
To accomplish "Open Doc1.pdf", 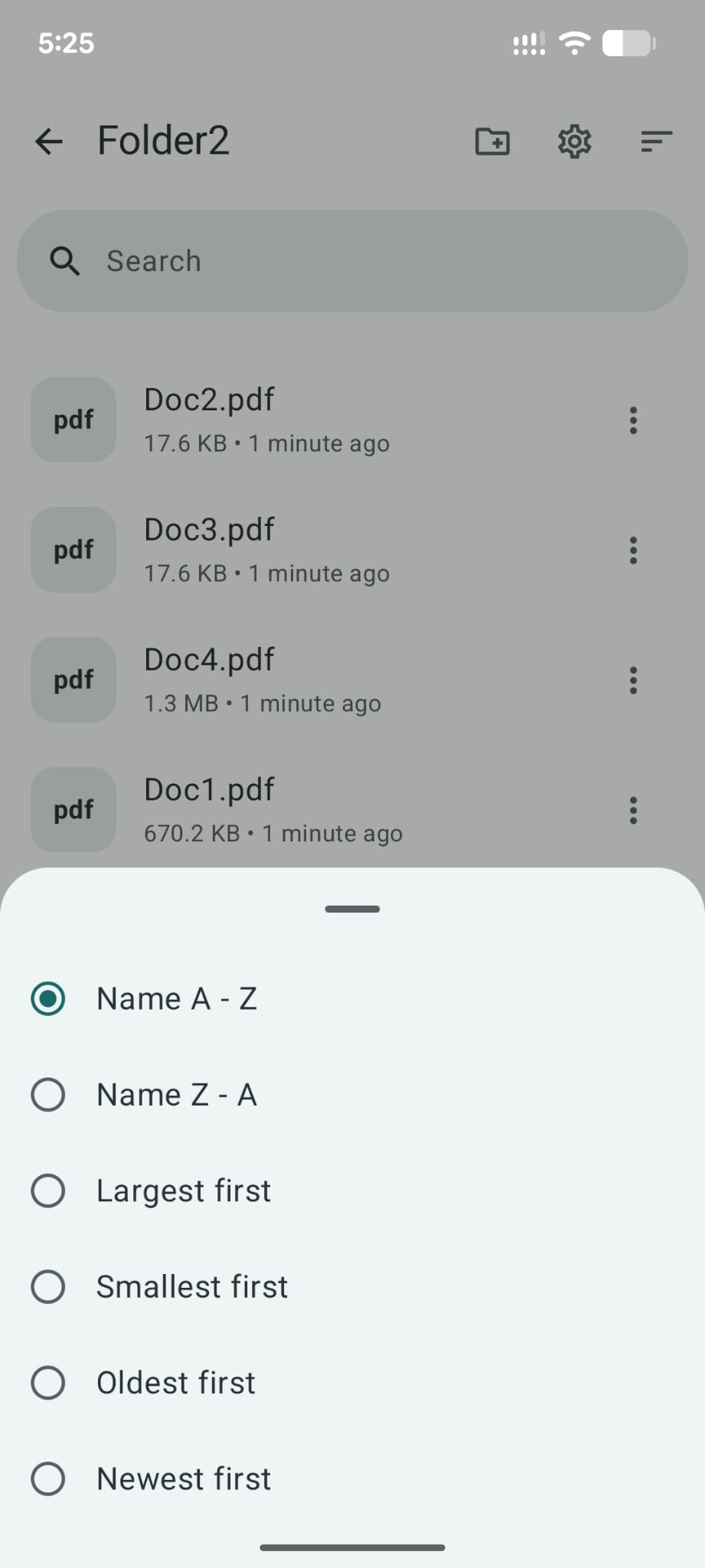I will coord(268,810).
